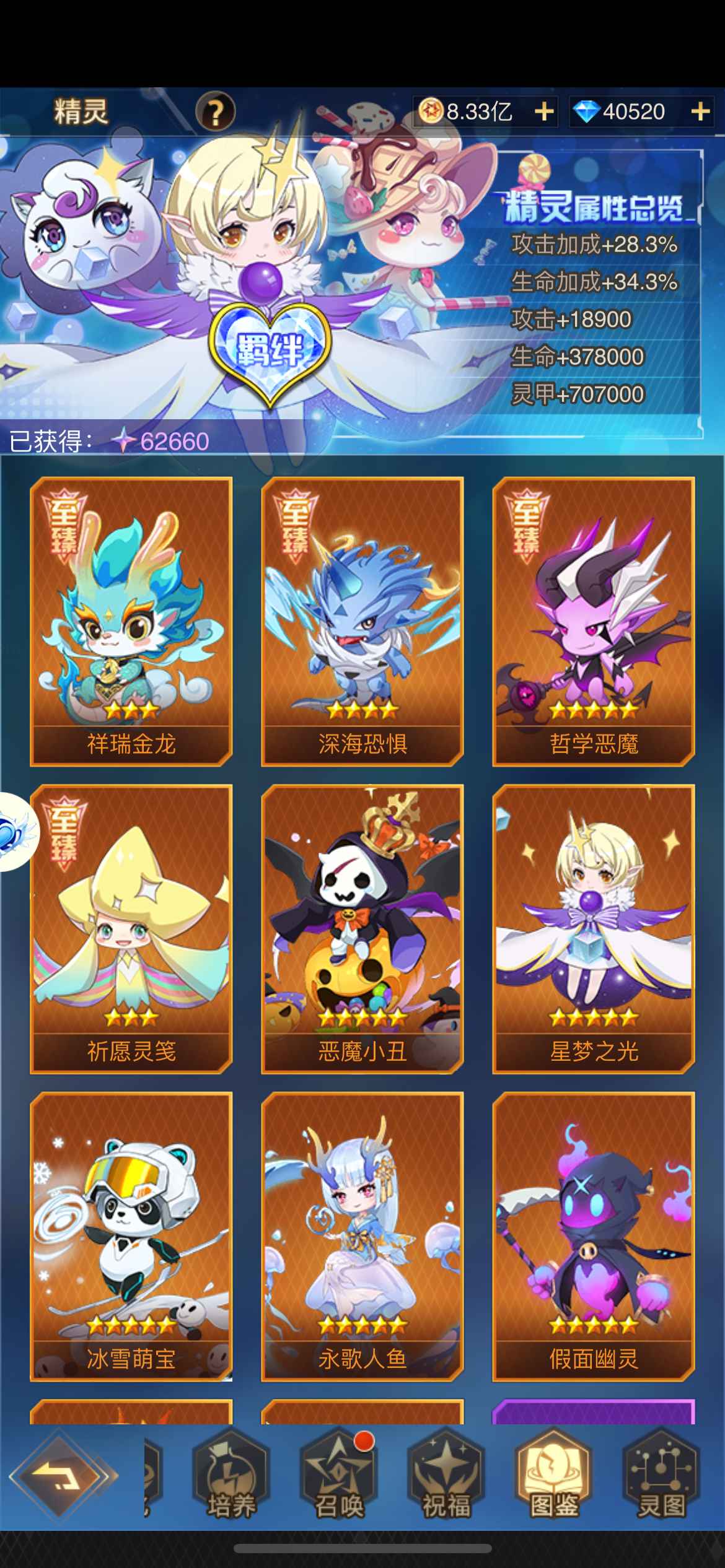Select the 恶魔小丑 spirit card

click(362, 928)
